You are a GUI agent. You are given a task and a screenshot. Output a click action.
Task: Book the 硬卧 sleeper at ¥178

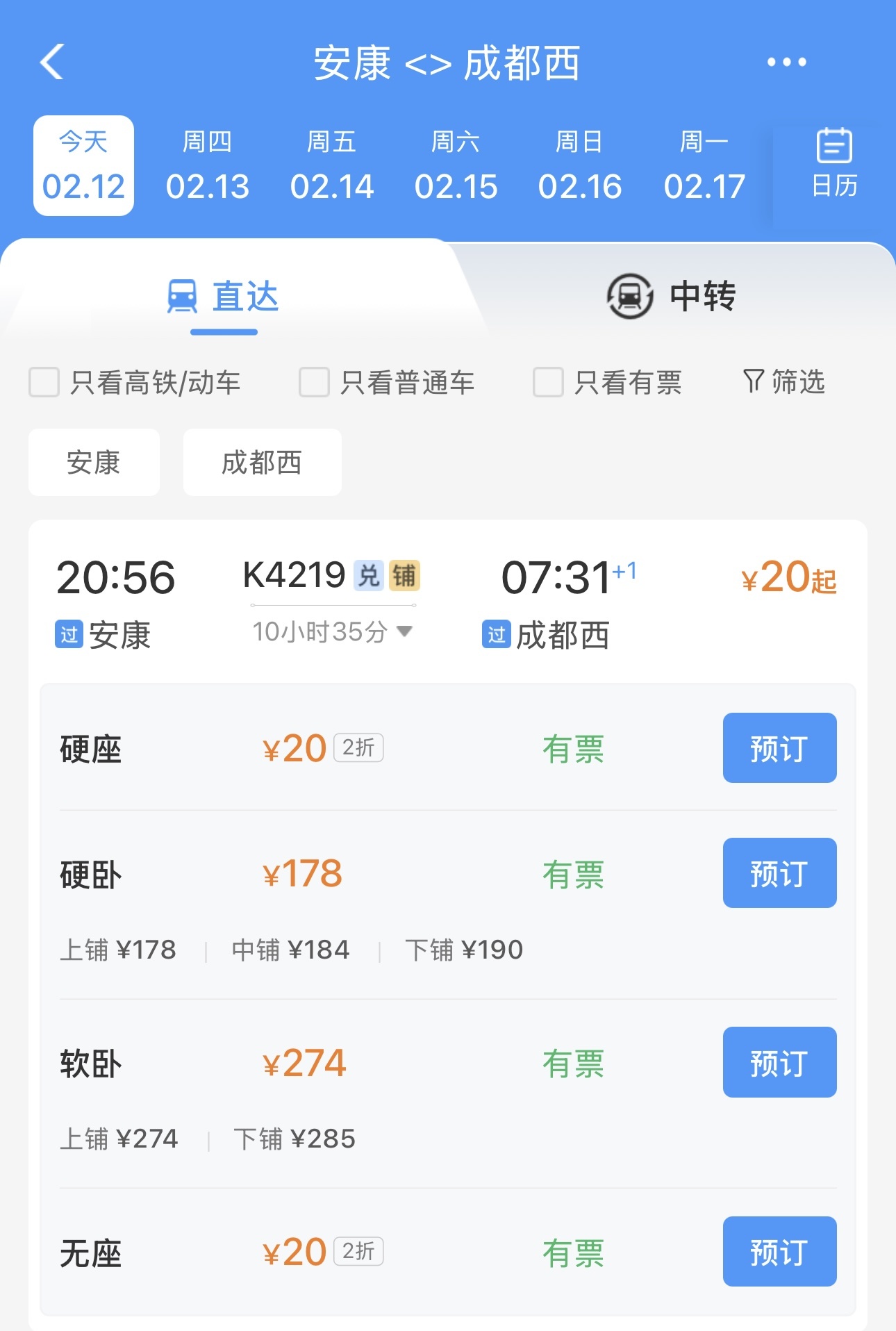click(x=779, y=873)
